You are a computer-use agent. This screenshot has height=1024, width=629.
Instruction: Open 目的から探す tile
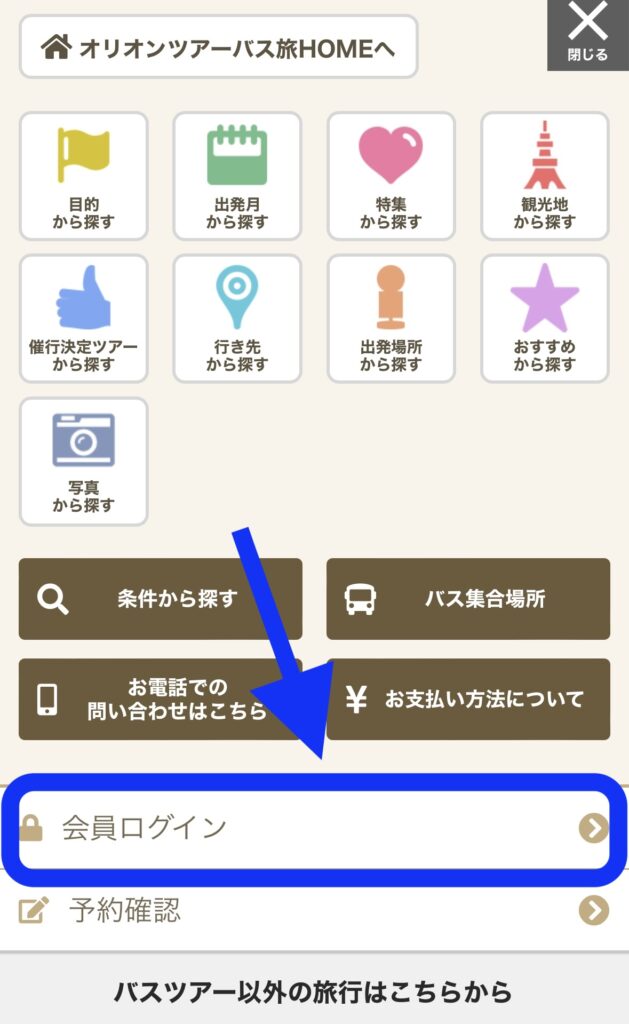coord(84,176)
